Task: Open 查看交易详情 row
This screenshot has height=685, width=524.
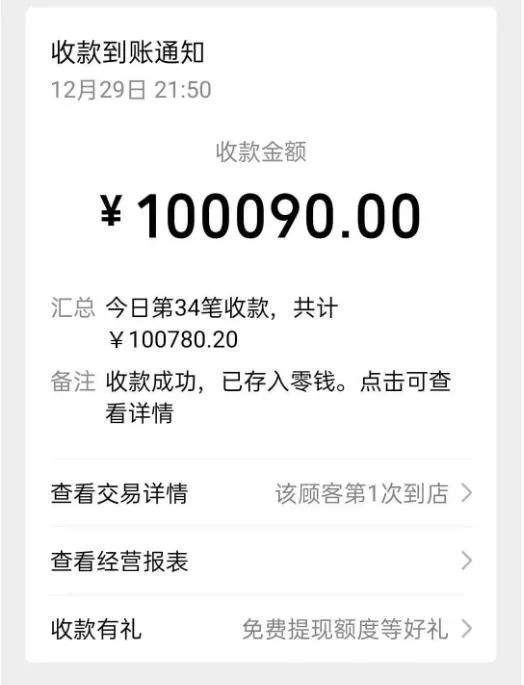Action: [261, 493]
